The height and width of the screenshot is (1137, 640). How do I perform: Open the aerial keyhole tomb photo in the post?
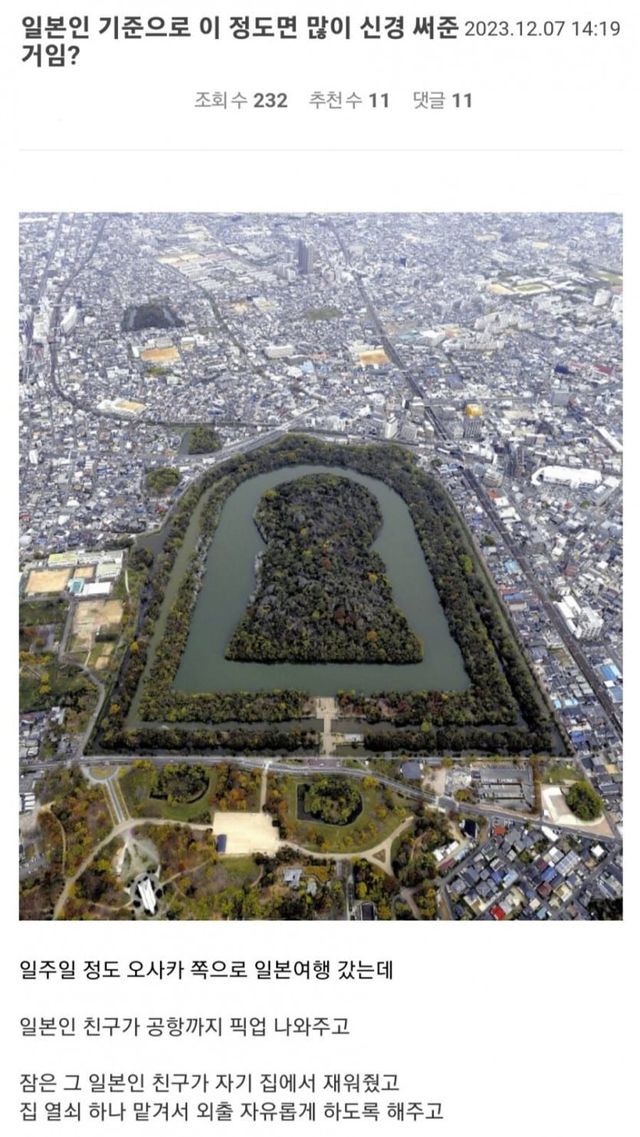click(x=320, y=566)
